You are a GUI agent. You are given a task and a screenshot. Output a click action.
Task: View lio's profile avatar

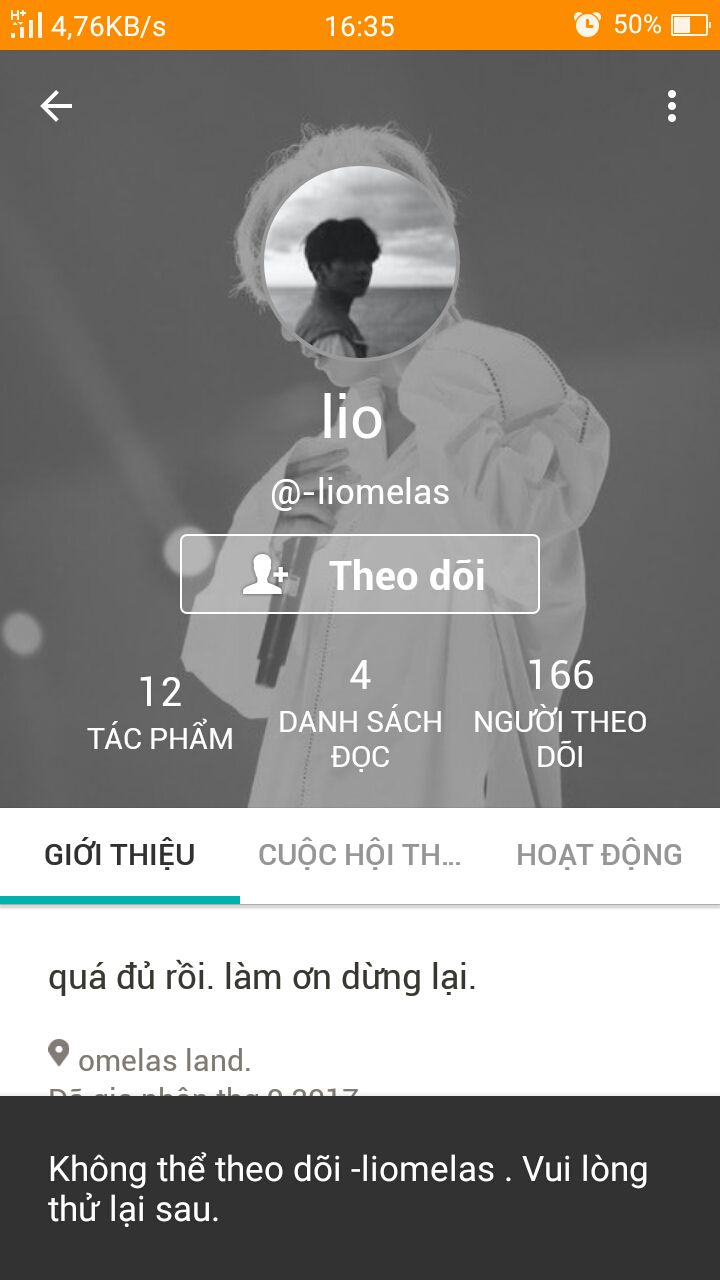coord(360,261)
